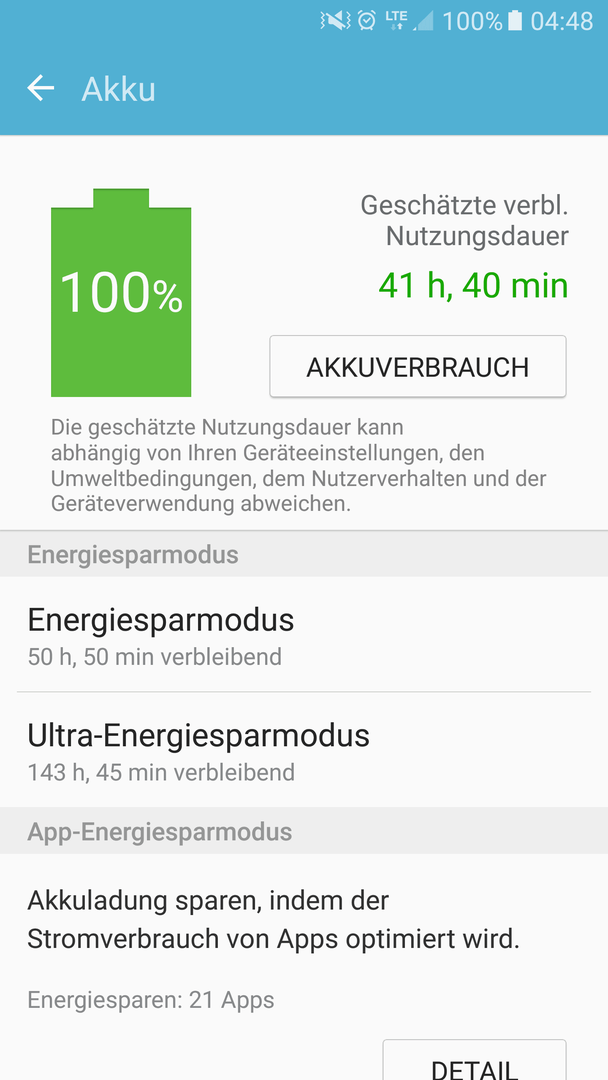This screenshot has width=608, height=1080.
Task: Open Ultra-Energiesparmodus settings row
Action: (x=304, y=750)
